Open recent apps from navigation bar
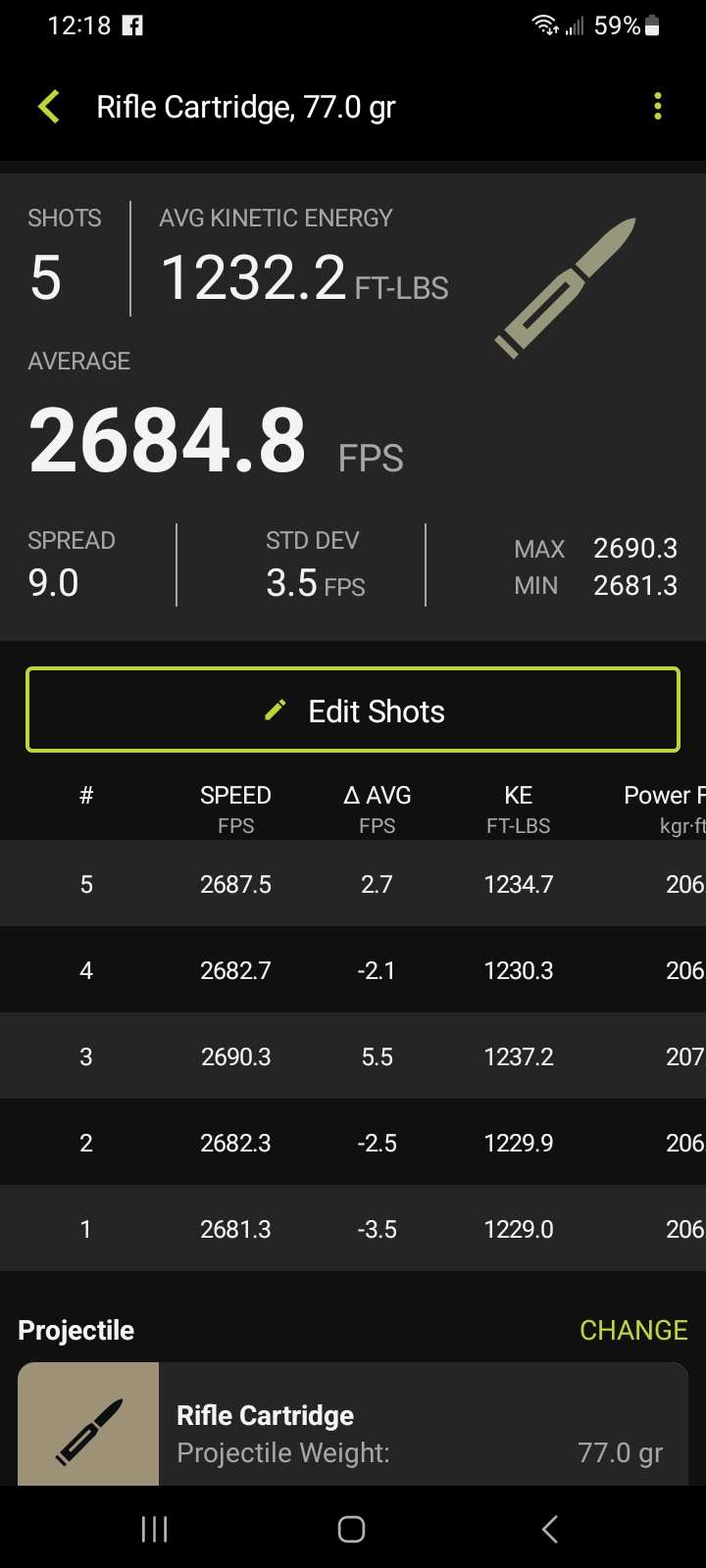 tap(155, 1529)
